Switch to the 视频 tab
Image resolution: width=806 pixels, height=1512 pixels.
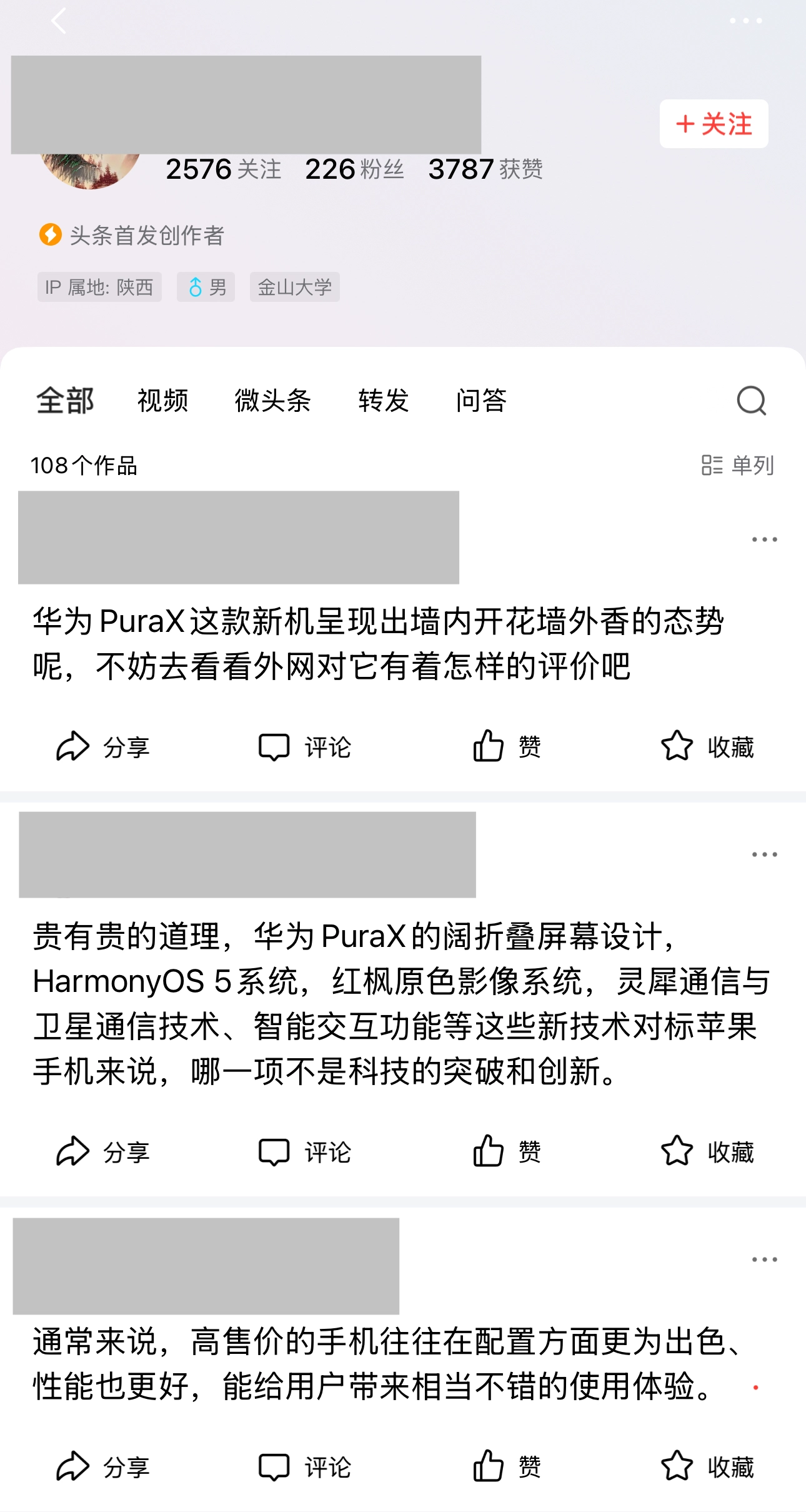162,401
